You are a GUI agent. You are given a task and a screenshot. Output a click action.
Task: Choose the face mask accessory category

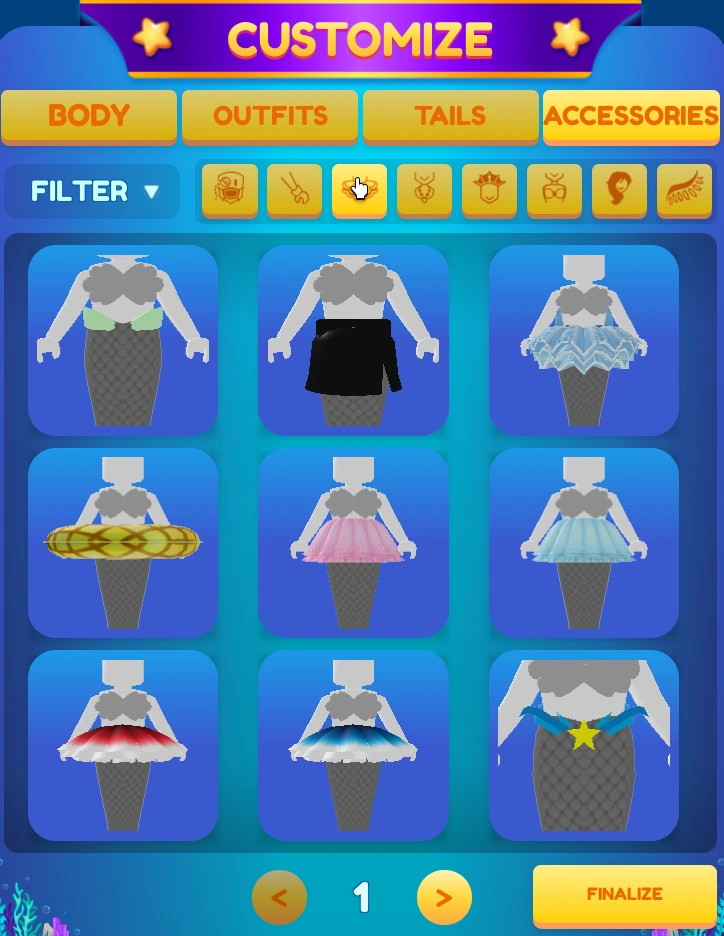[x=230, y=189]
